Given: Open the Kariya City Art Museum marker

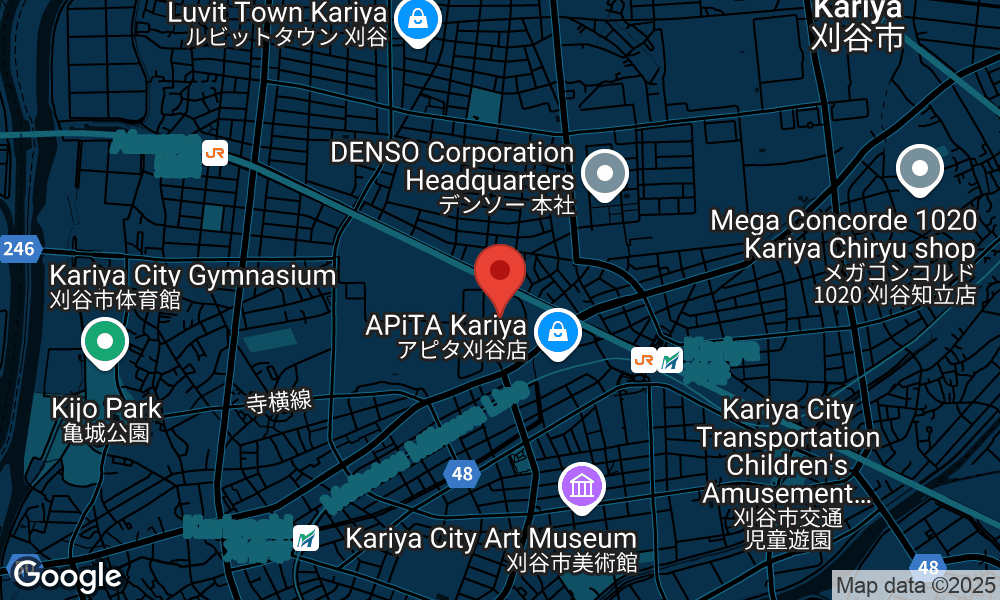Looking at the screenshot, I should point(582,487).
